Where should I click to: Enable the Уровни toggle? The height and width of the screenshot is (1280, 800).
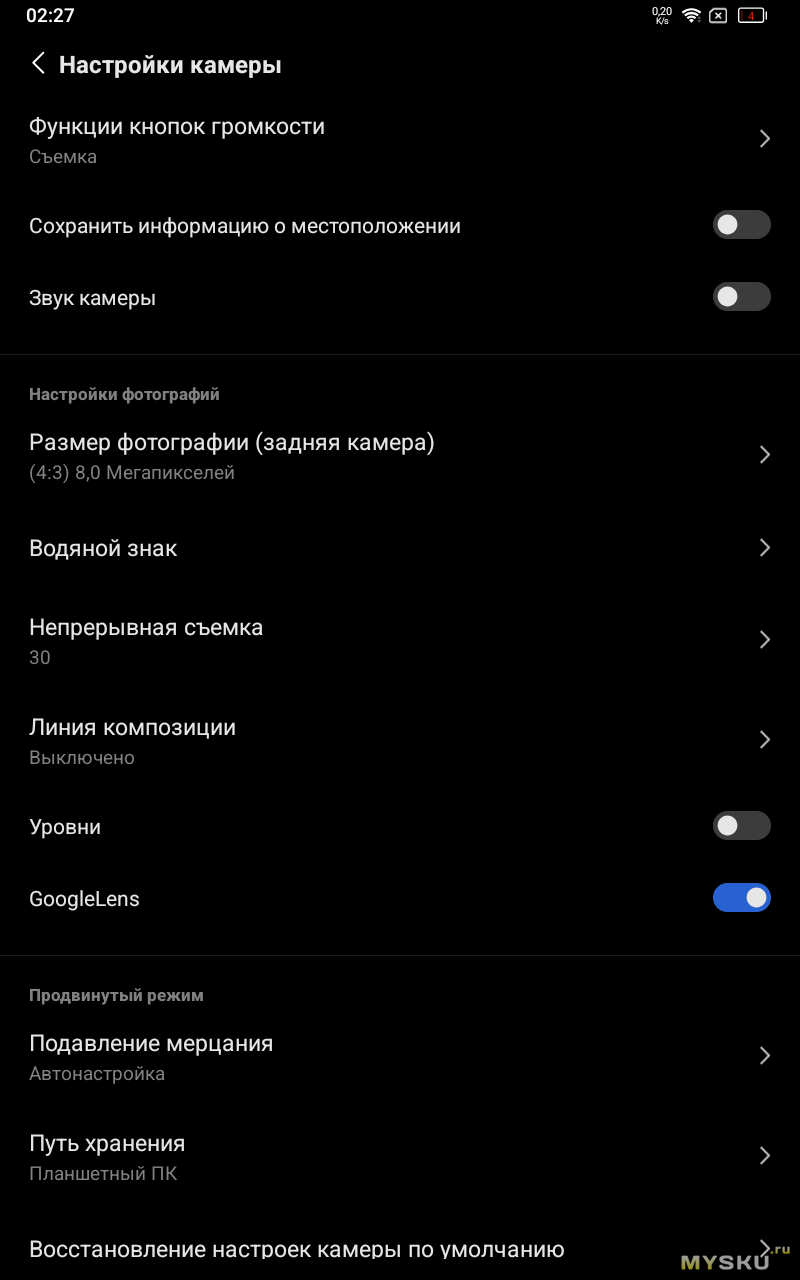coord(741,826)
